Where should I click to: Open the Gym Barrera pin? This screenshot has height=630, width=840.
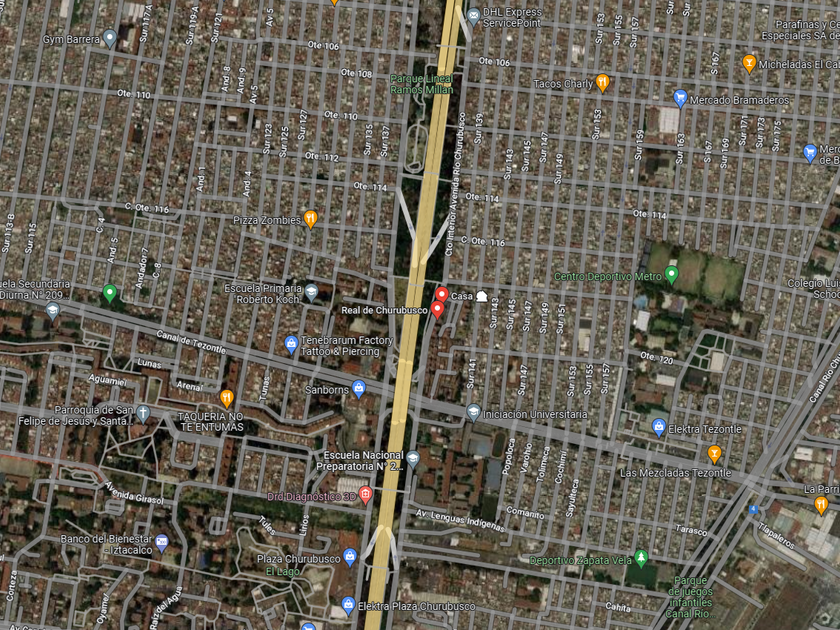pos(110,39)
